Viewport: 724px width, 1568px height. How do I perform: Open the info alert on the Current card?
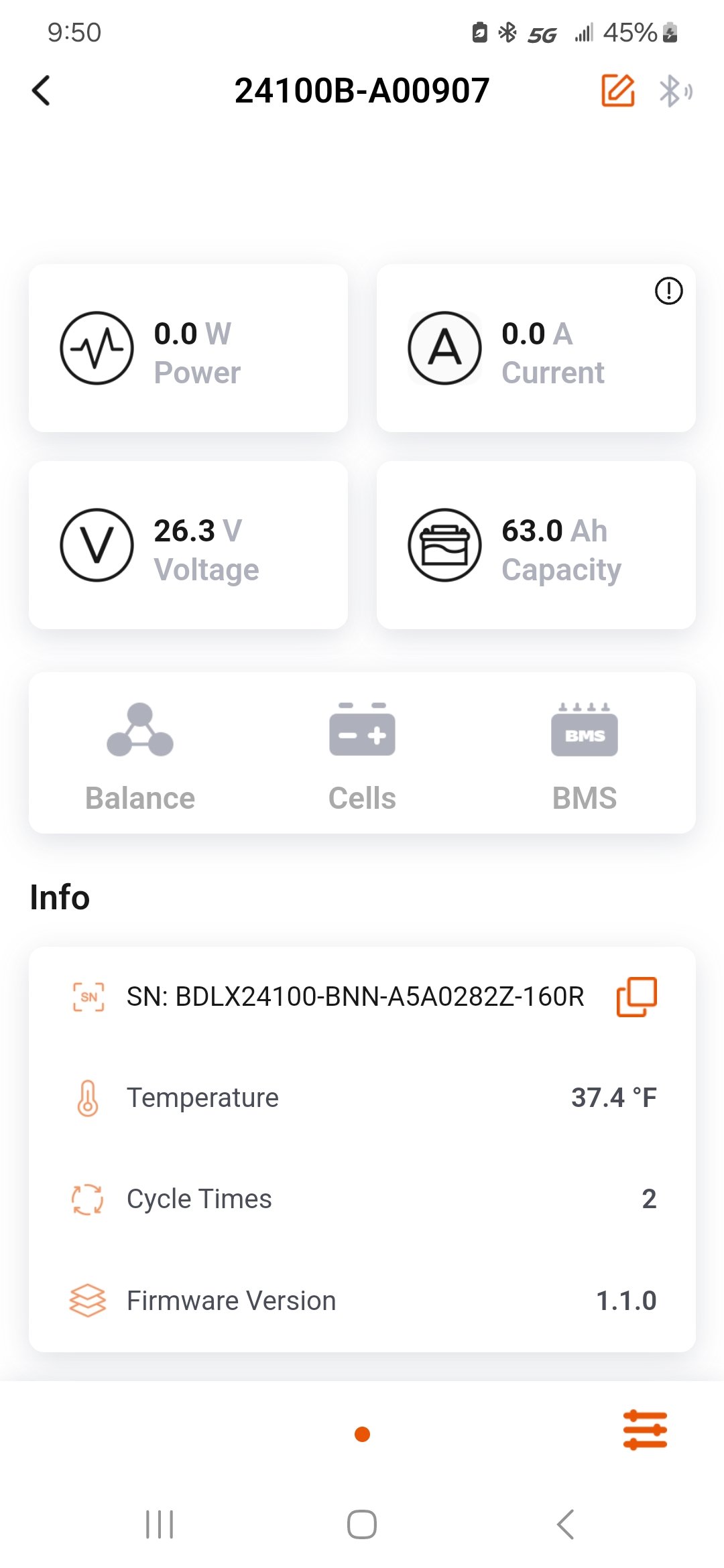(668, 291)
